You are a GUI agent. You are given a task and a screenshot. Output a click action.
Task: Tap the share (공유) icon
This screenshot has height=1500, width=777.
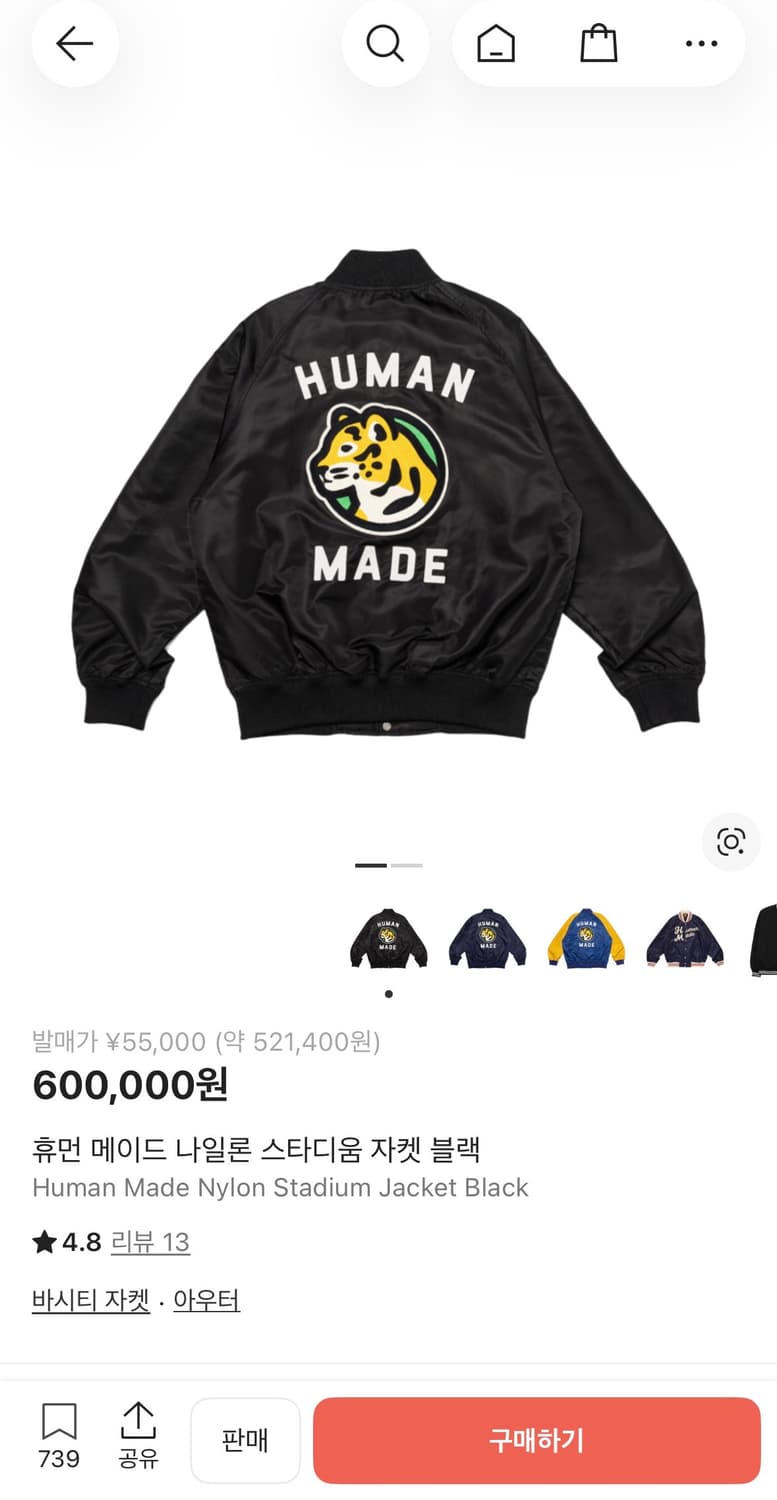[x=140, y=1437]
